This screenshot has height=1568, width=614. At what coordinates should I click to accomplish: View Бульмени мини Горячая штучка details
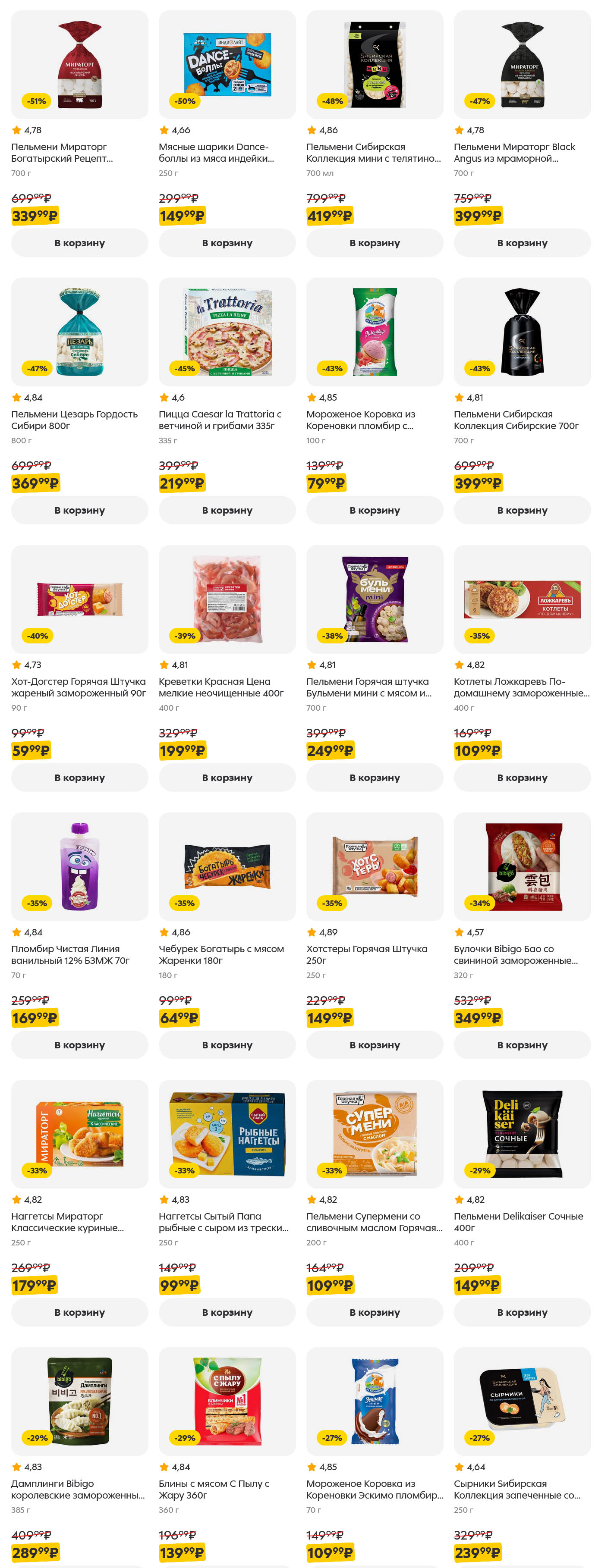point(374,599)
